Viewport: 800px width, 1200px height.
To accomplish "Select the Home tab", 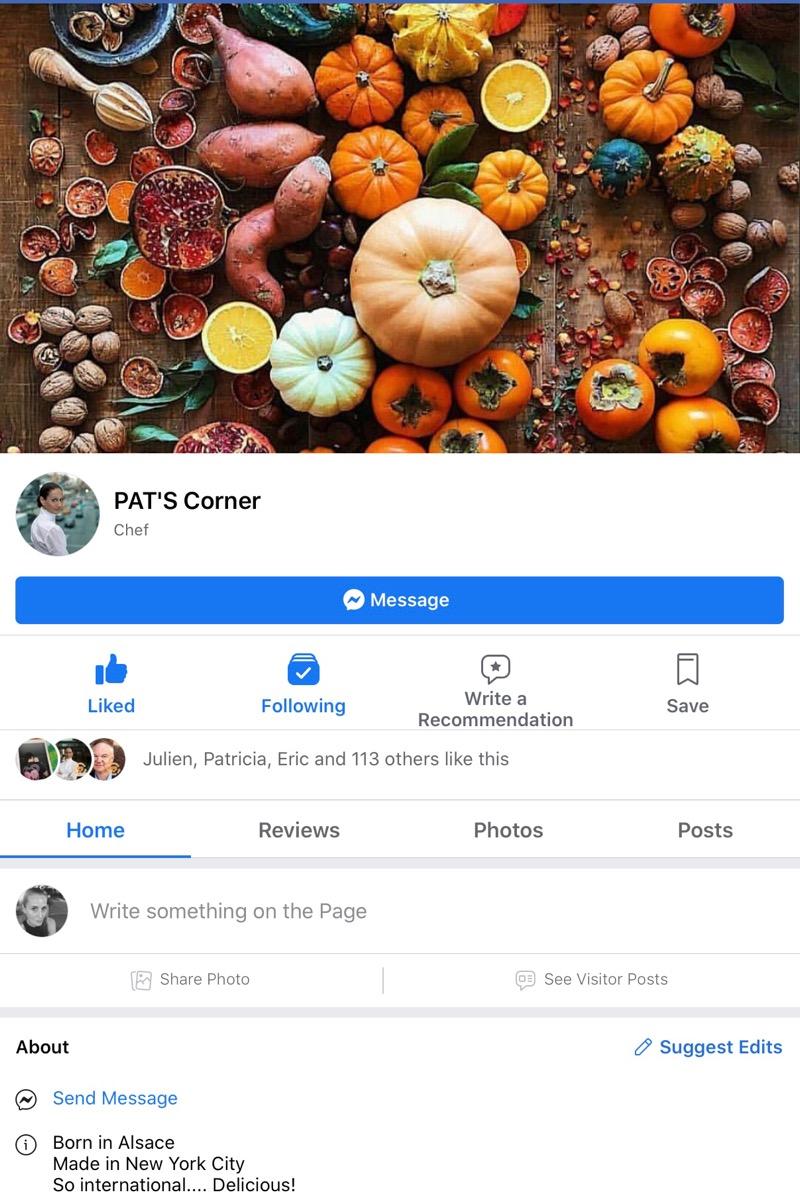I will [95, 830].
